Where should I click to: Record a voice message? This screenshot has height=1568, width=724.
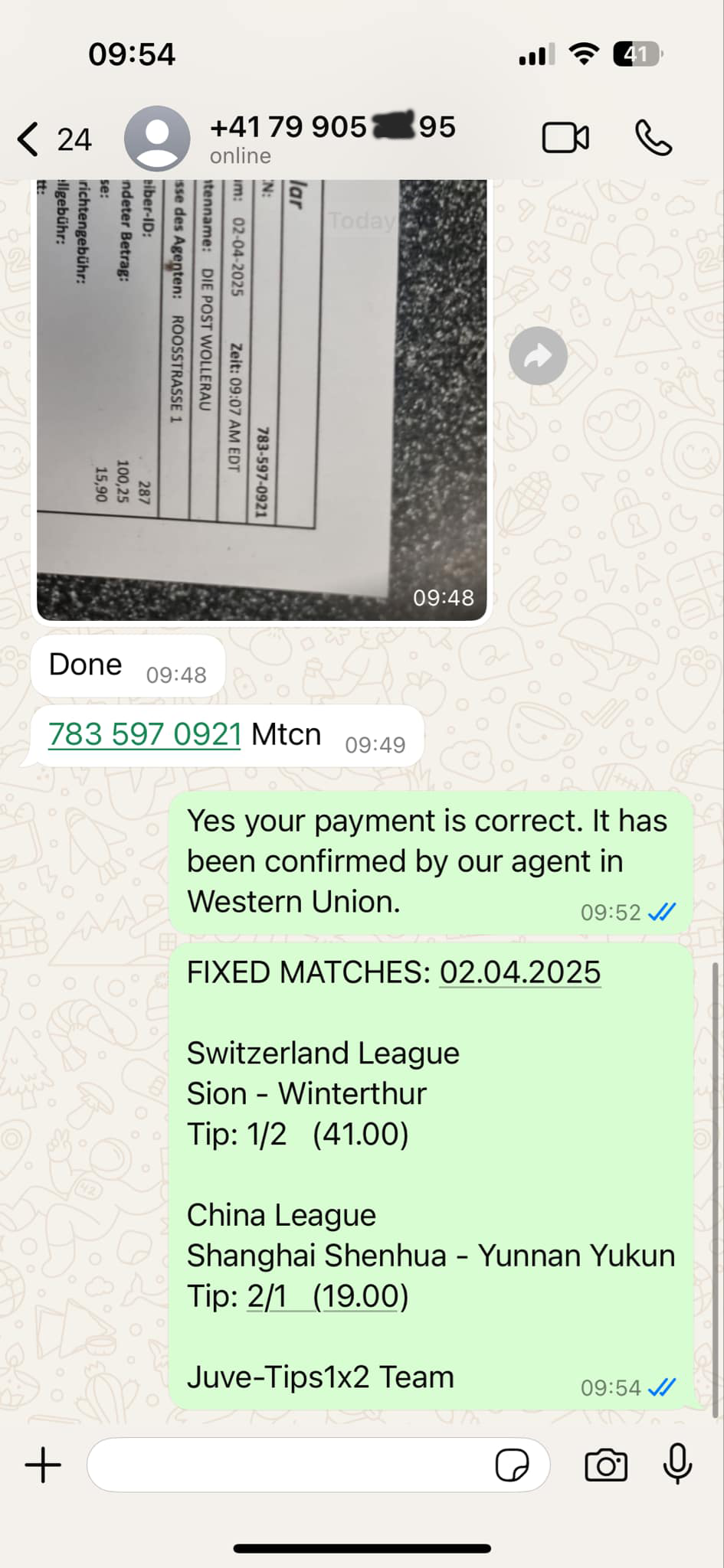click(677, 1464)
